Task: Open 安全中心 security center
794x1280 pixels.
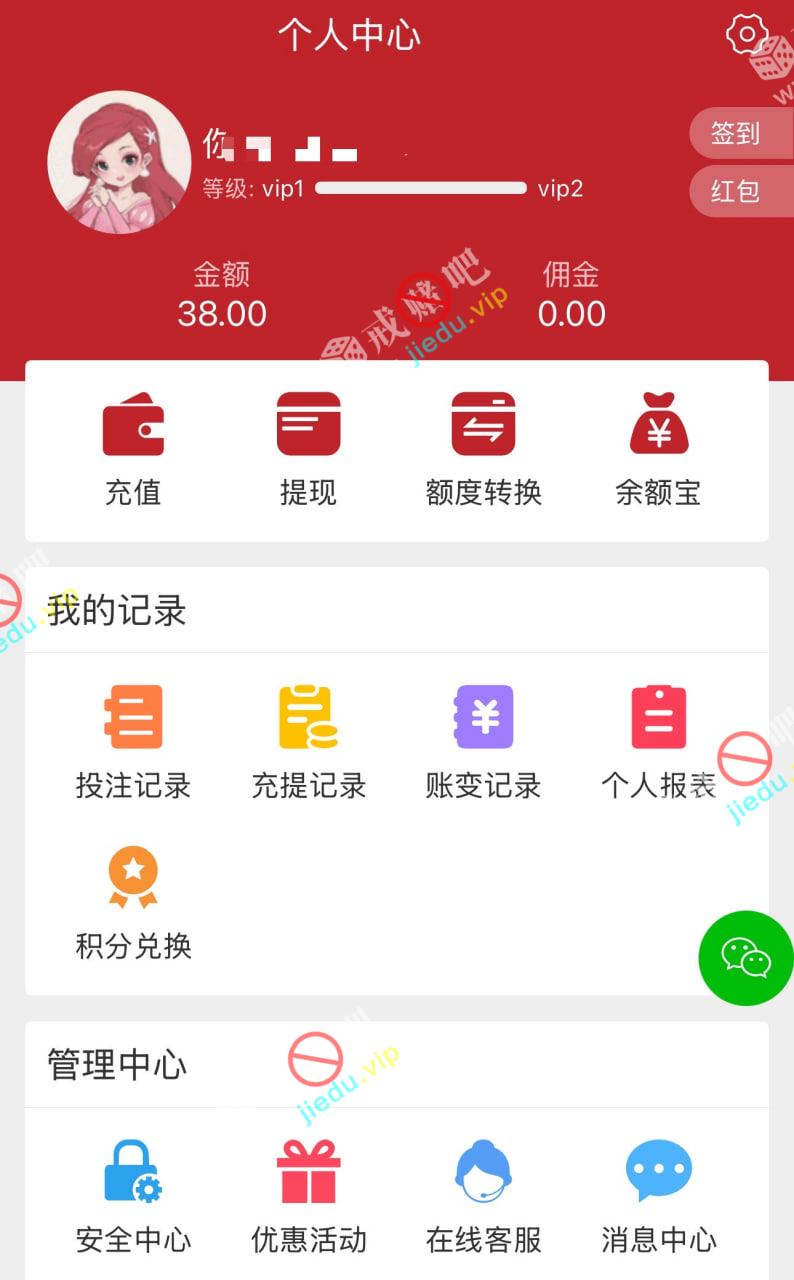Action: pos(133,1196)
